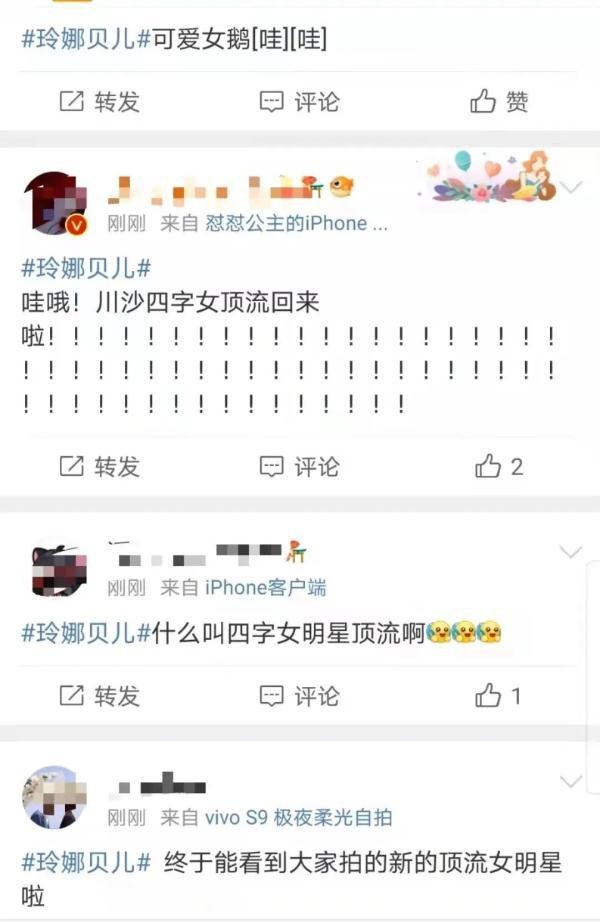The height and width of the screenshot is (922, 600).
Task: Open hashtag in 什么叫四字女明星顶流啊 post
Action: click(86, 633)
